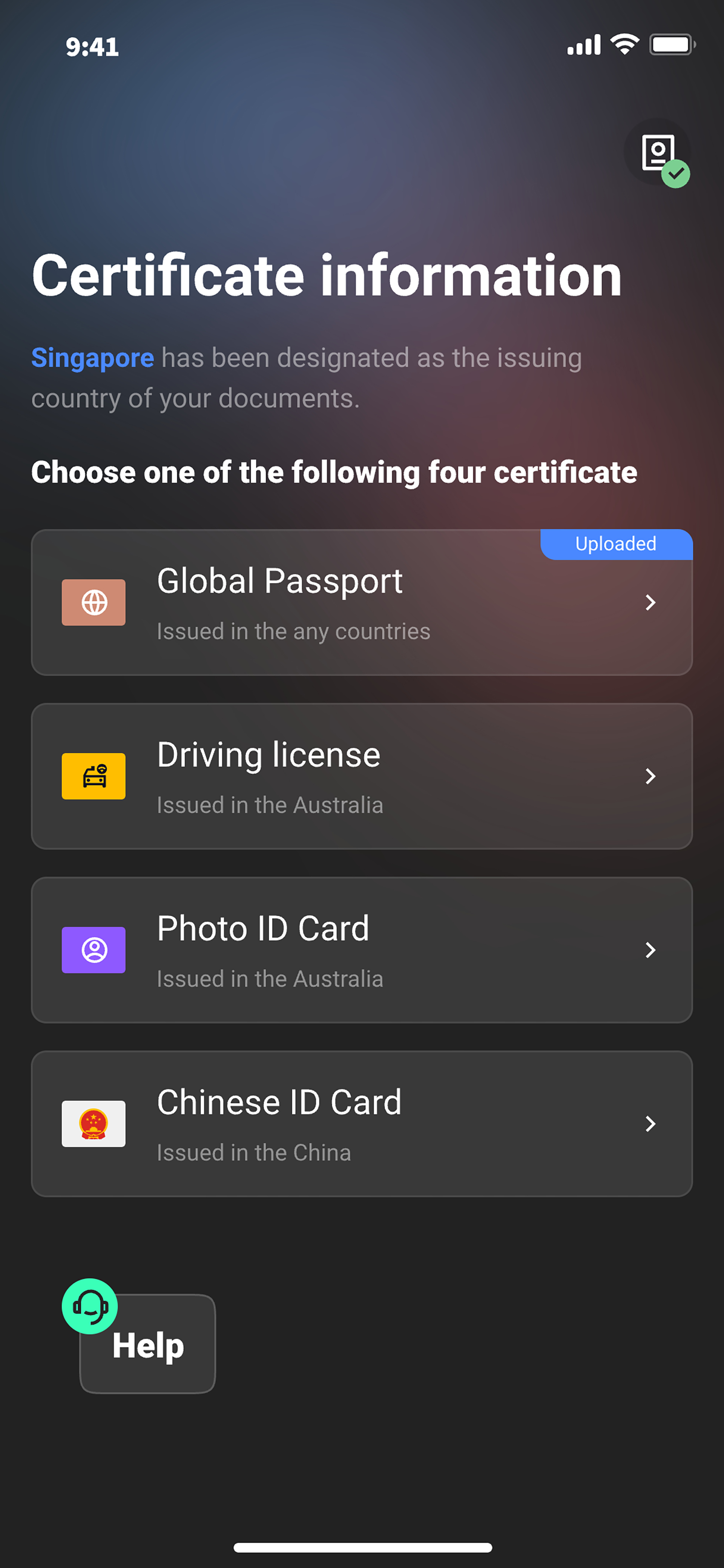Change the issuing country Singapore

tap(92, 358)
